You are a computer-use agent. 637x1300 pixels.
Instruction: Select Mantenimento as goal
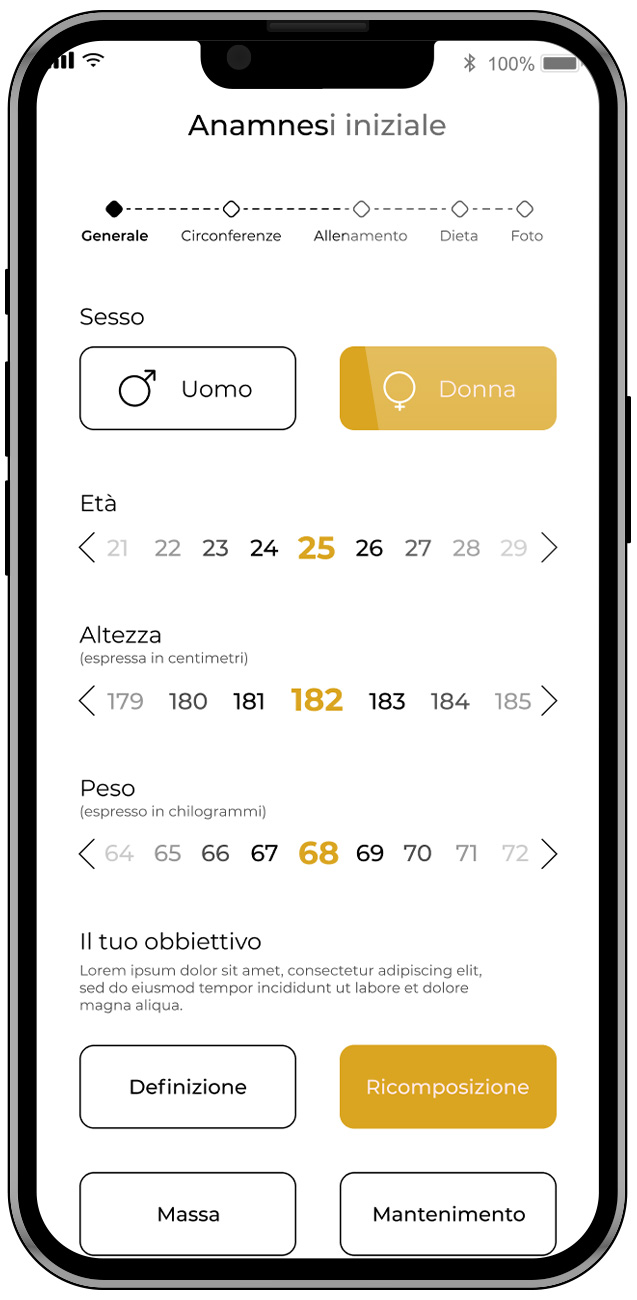point(448,1214)
